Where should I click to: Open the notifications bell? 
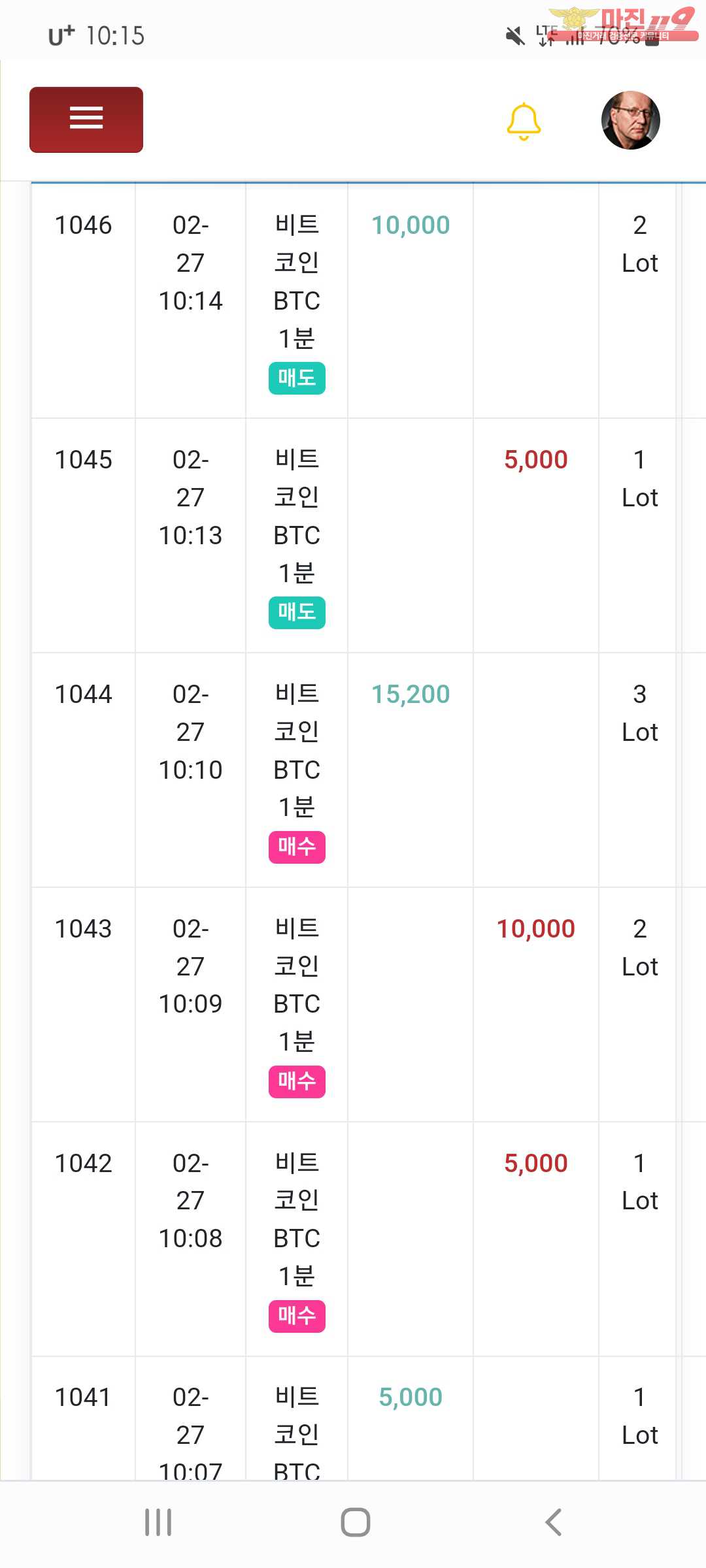[x=524, y=122]
